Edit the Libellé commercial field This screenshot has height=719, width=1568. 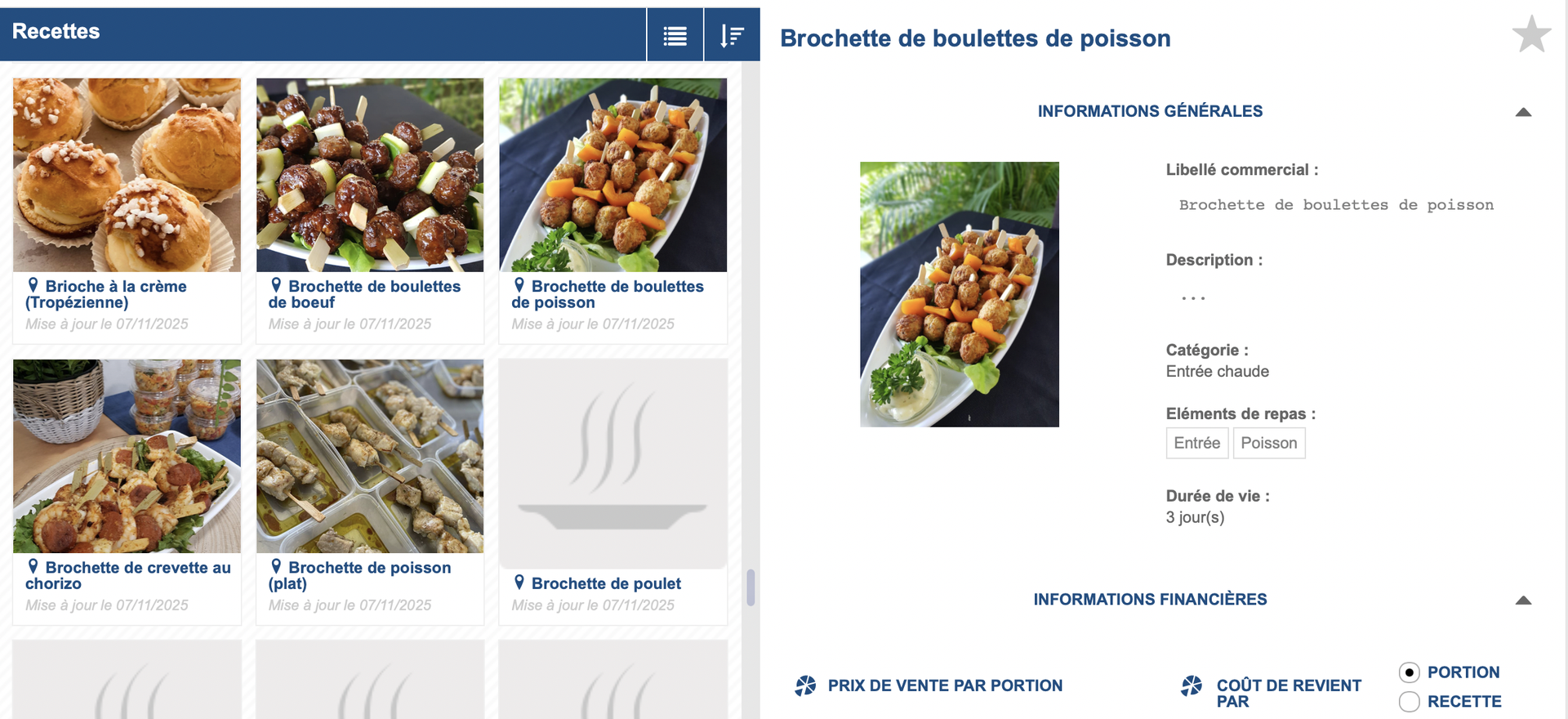click(1336, 205)
